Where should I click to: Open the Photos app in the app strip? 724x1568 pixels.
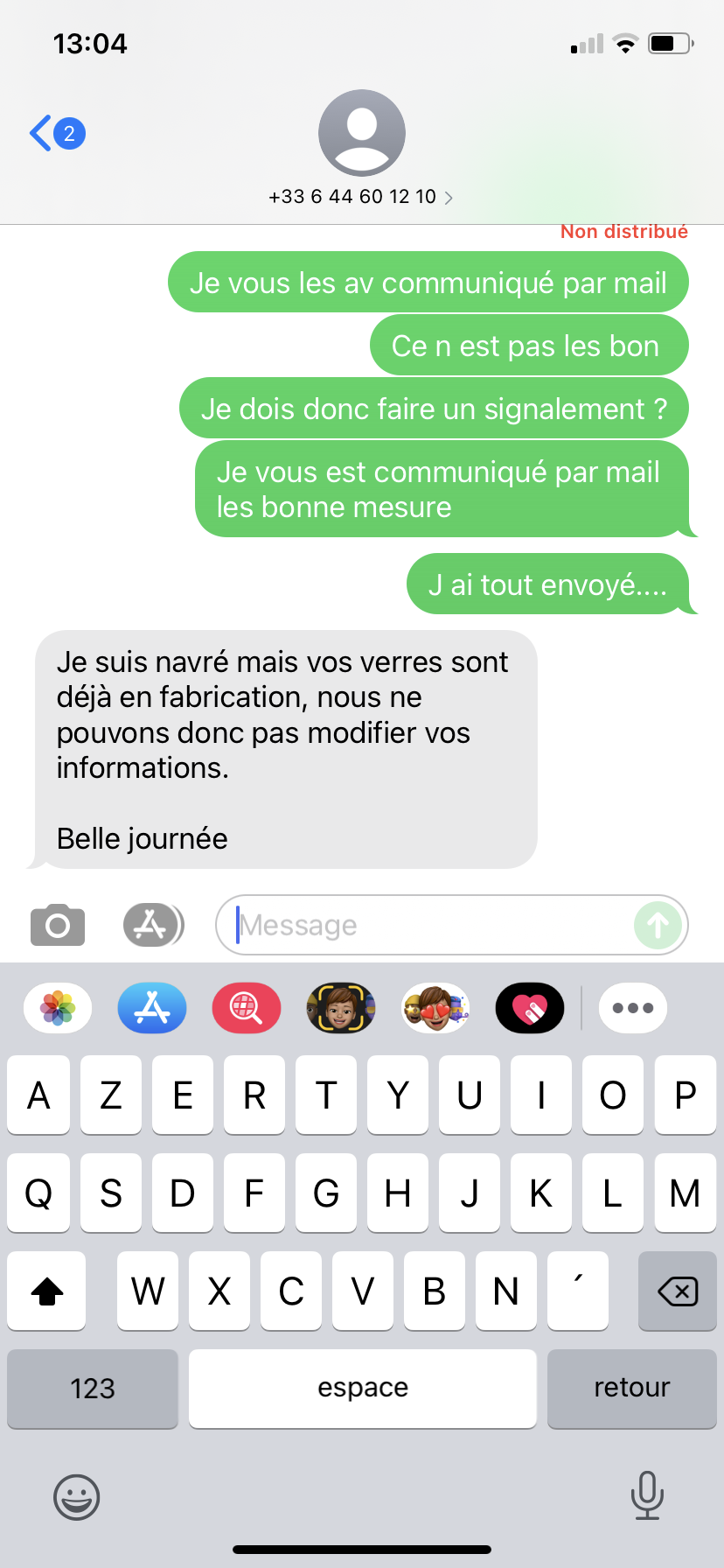[x=58, y=1008]
